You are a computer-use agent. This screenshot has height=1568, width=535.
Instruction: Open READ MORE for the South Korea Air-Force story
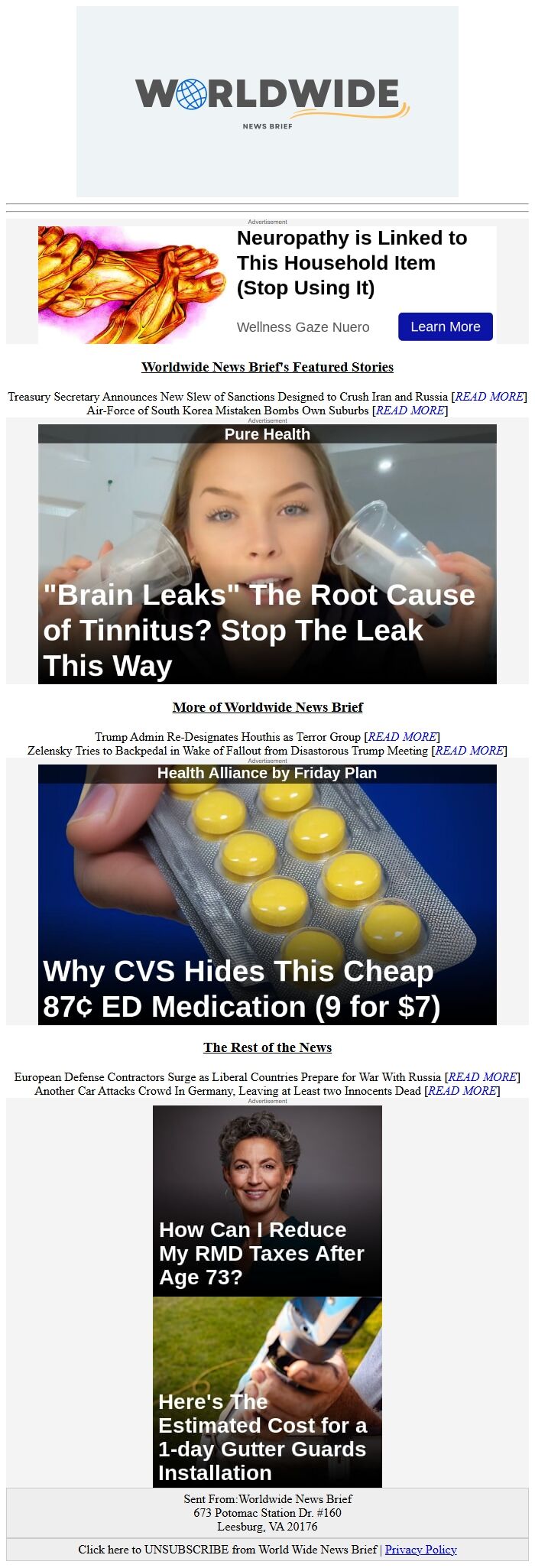tap(410, 411)
